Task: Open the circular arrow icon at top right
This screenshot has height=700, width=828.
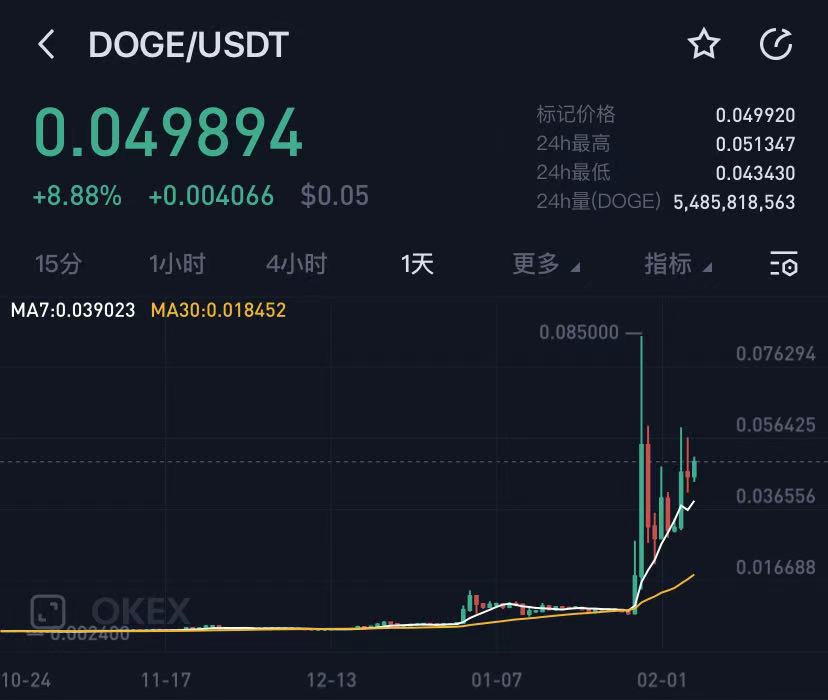Action: click(776, 44)
